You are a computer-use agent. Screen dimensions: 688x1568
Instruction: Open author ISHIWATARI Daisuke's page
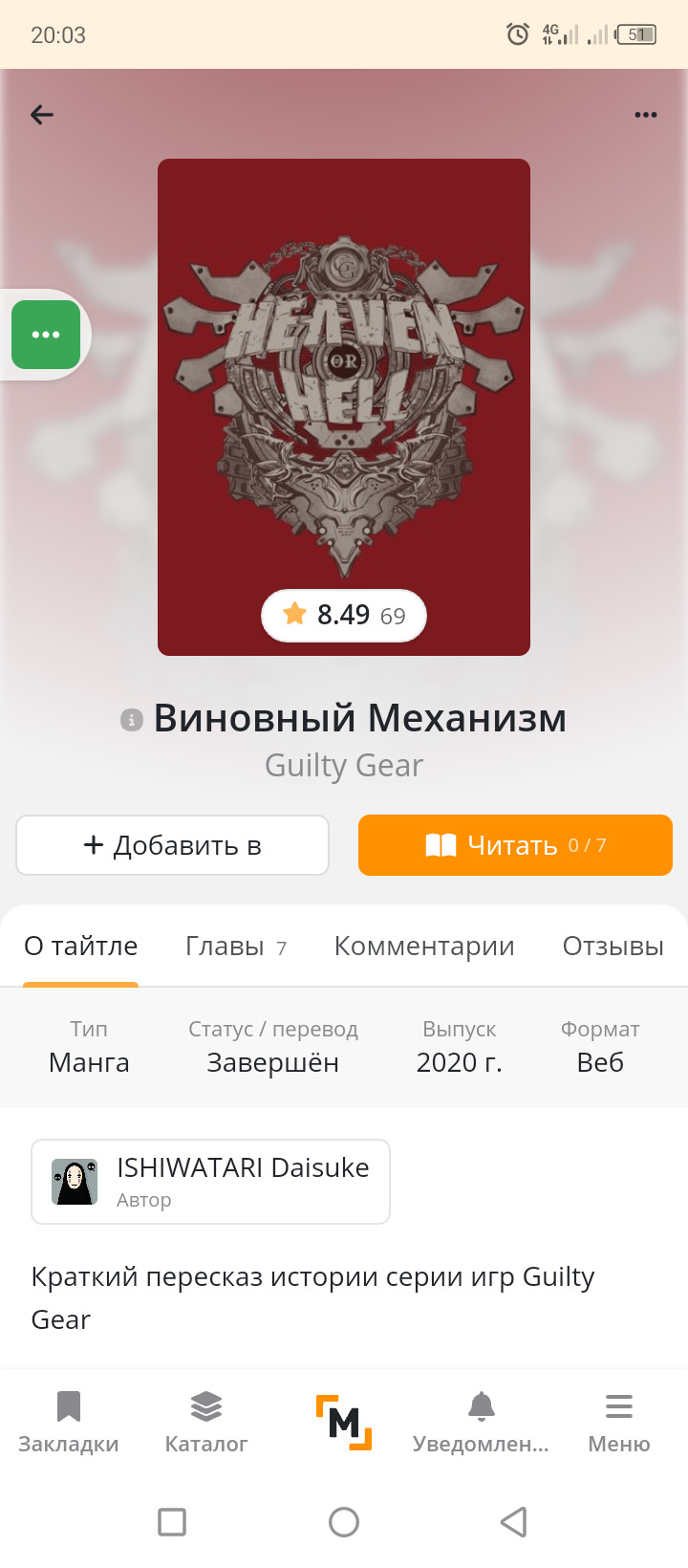[210, 1182]
